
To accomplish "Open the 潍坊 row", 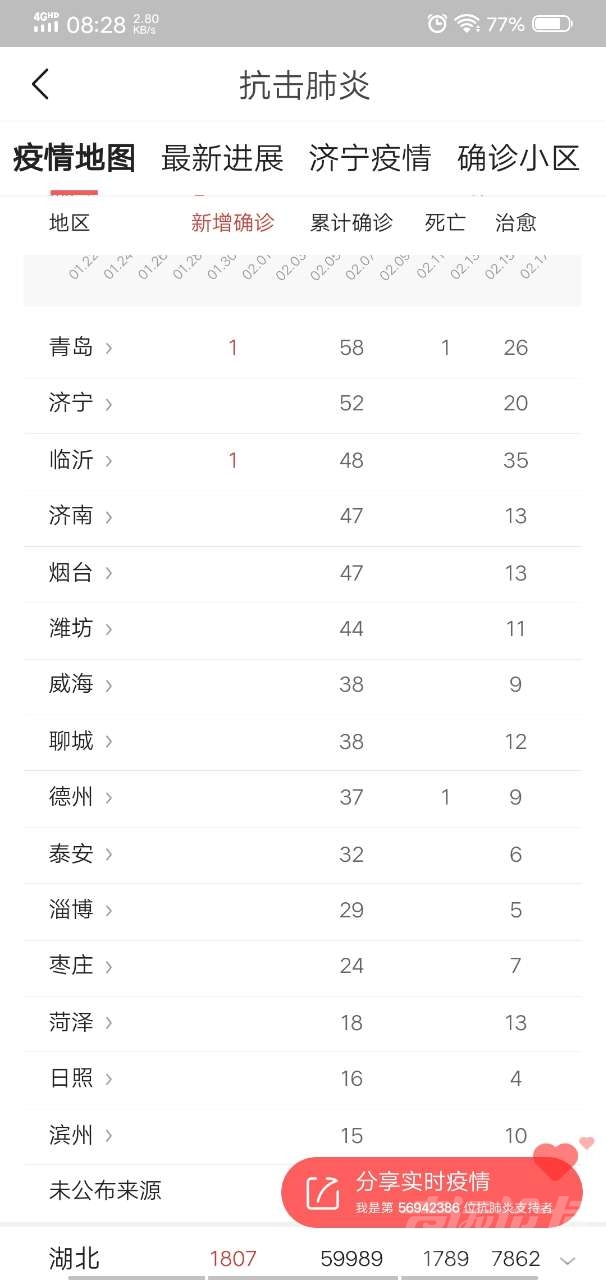I will [80, 629].
